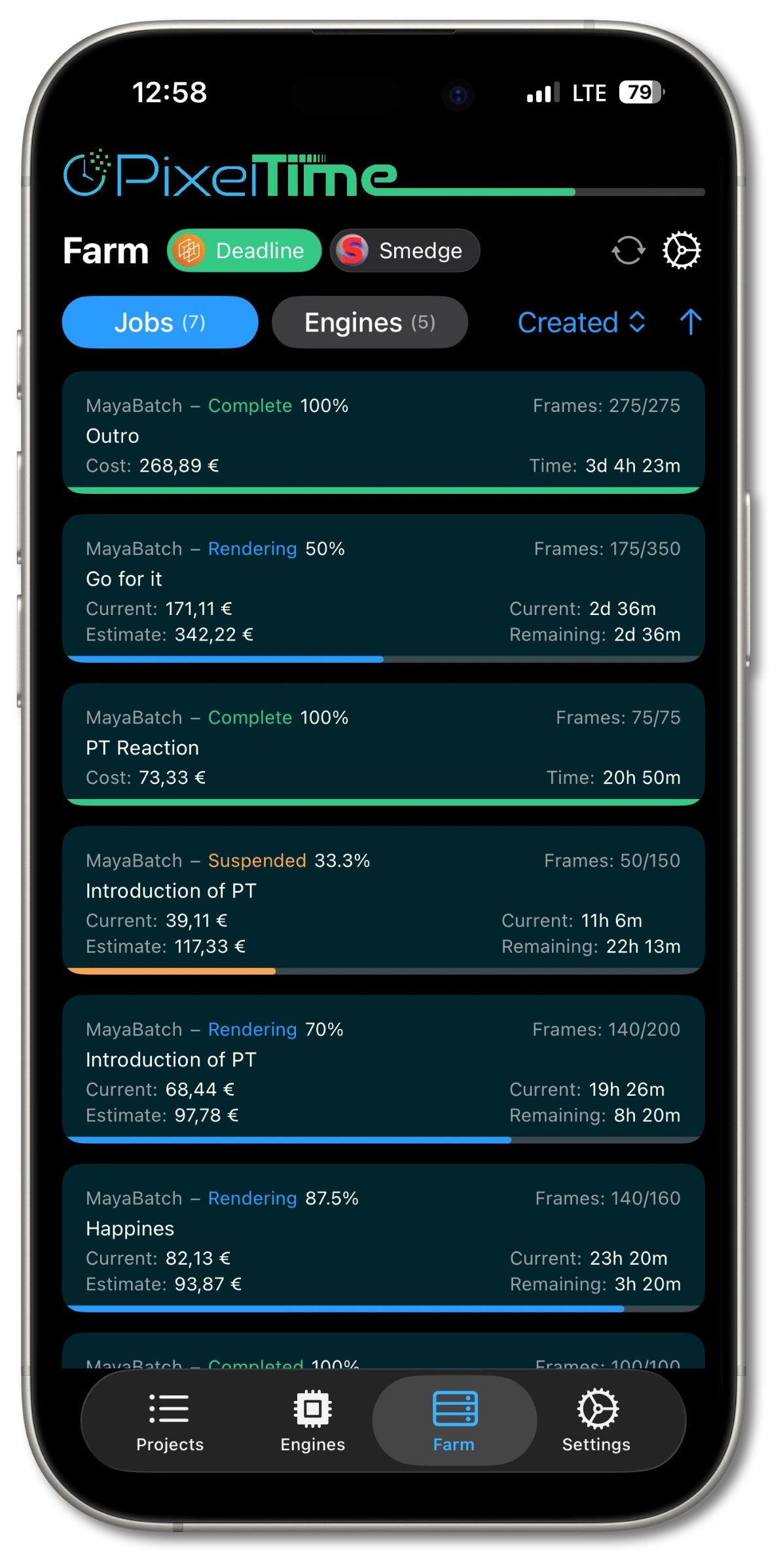Image resolution: width=783 pixels, height=1568 pixels.
Task: Switch to the Smedge farm chip
Action: [x=405, y=251]
